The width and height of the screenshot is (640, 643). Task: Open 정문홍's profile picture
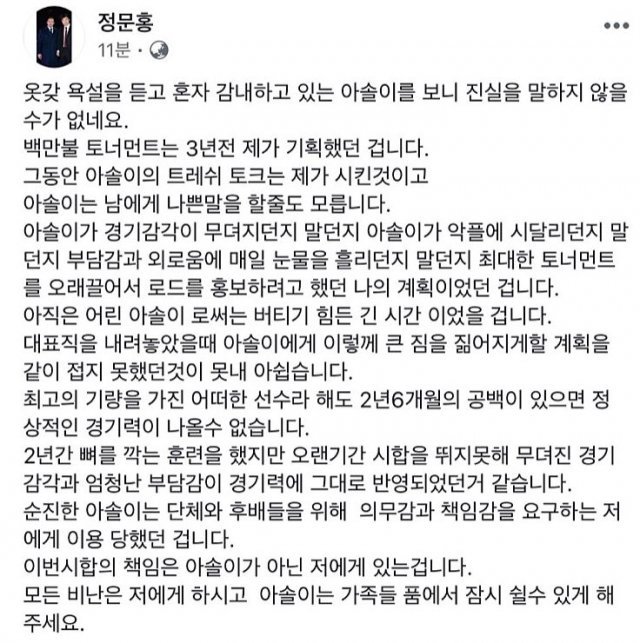50,35
